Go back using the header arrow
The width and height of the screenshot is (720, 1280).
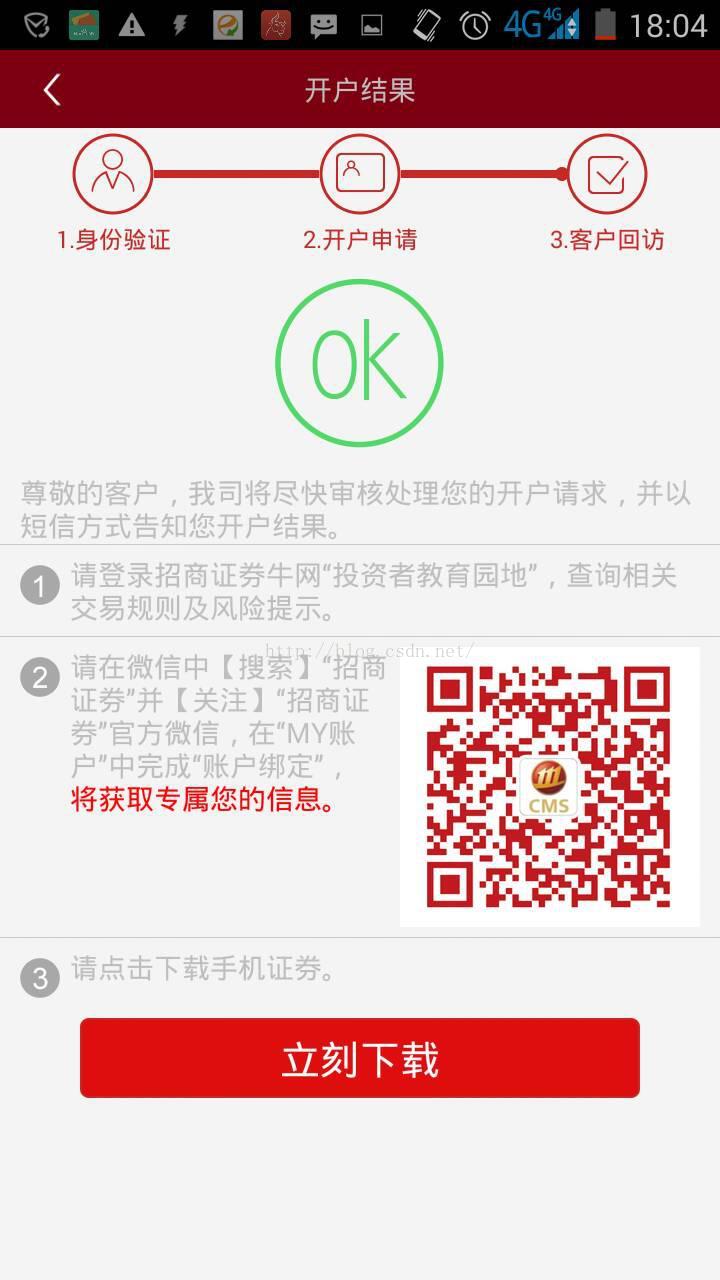52,90
